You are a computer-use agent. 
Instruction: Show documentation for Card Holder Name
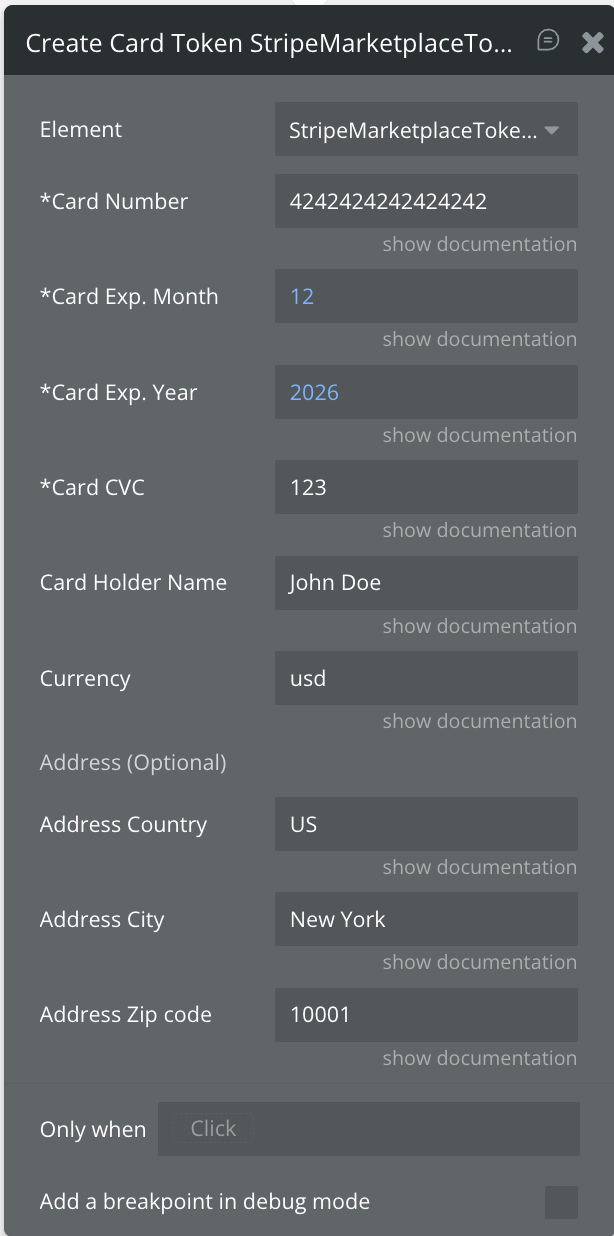[x=479, y=626]
